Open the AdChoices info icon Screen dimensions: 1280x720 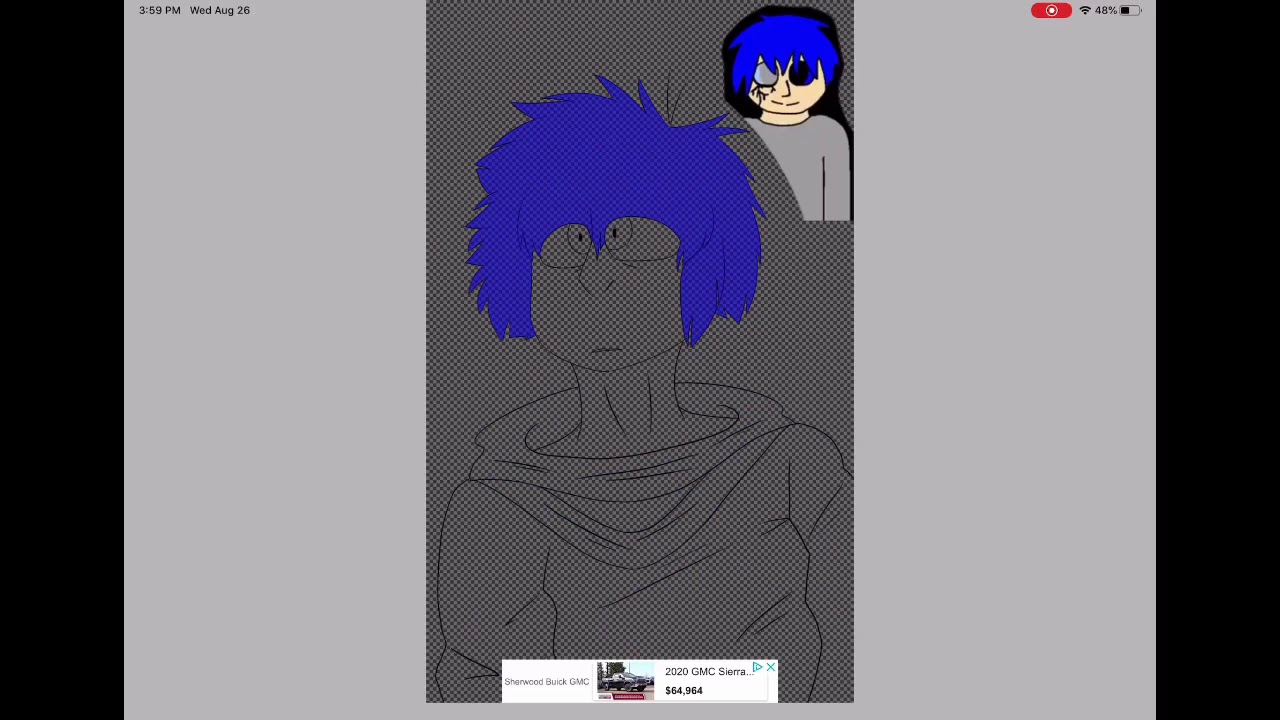tap(757, 667)
